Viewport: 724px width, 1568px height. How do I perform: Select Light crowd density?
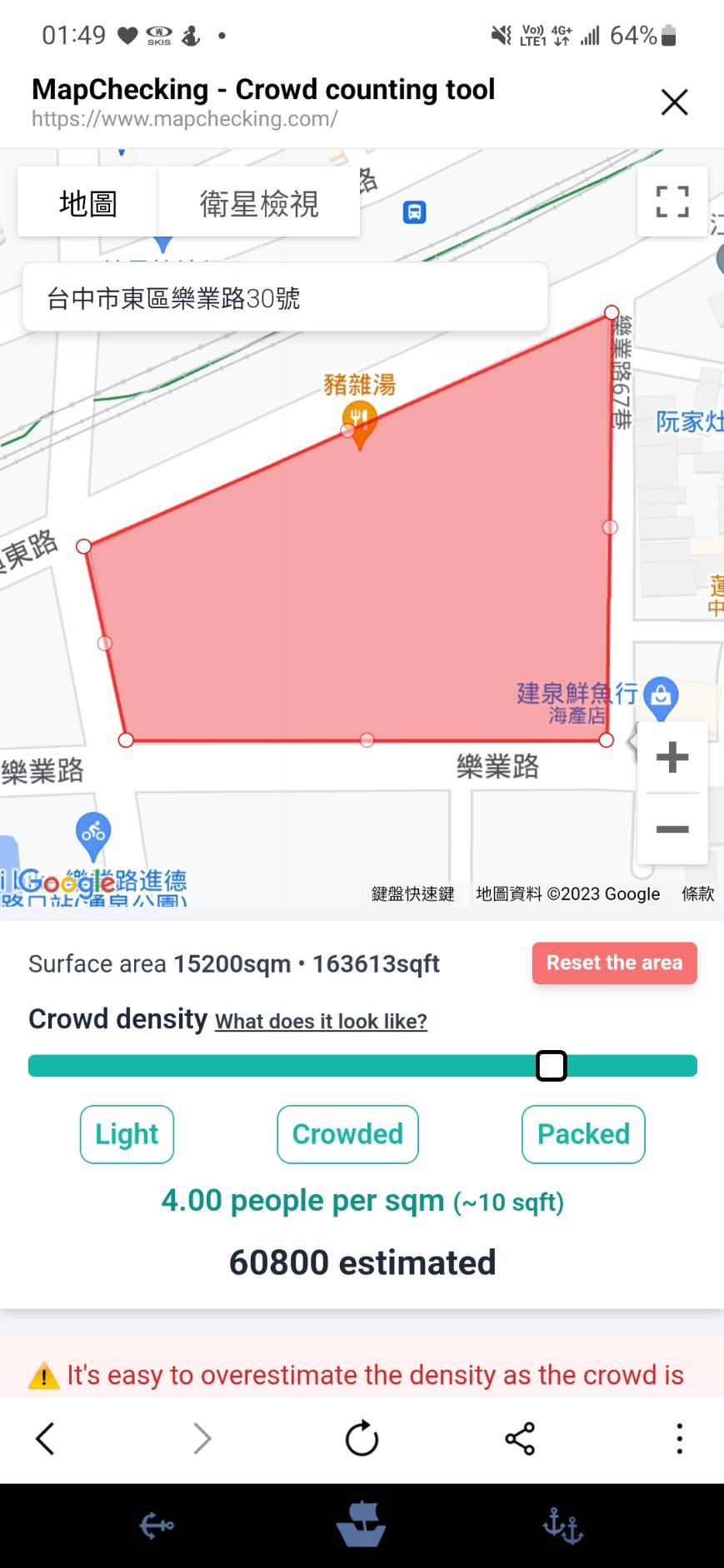tap(127, 1134)
